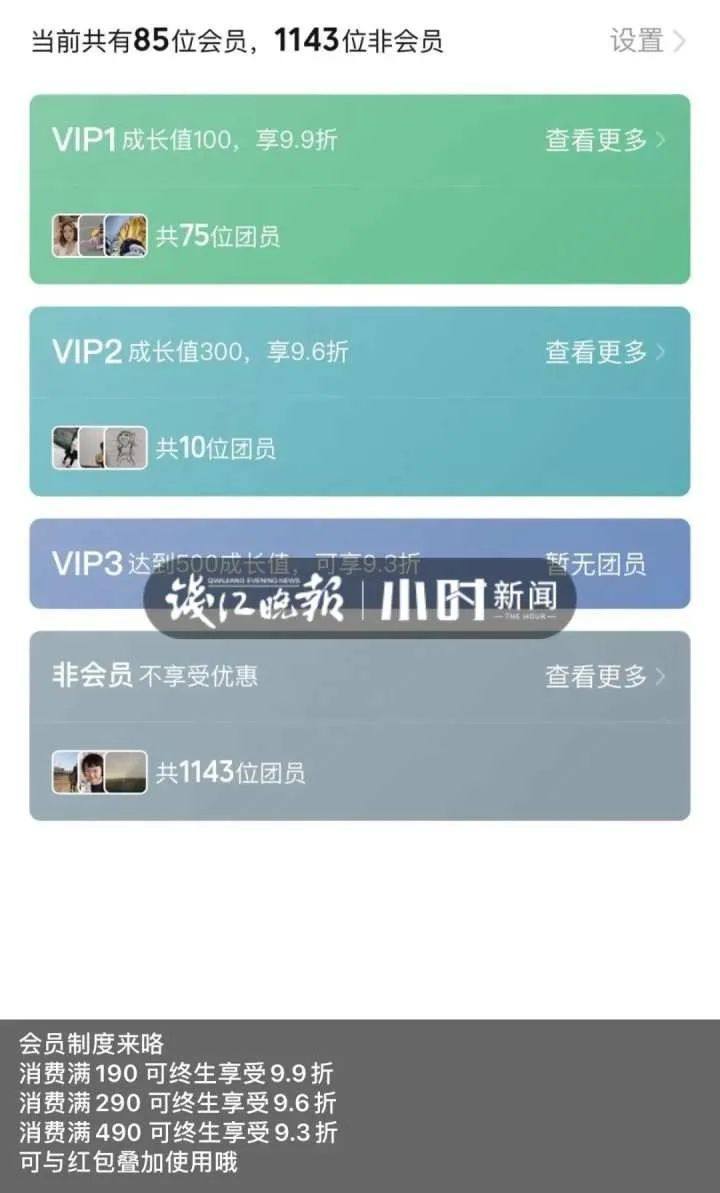
Task: Open 查看更多 on the 非会员 card
Action: 604,677
